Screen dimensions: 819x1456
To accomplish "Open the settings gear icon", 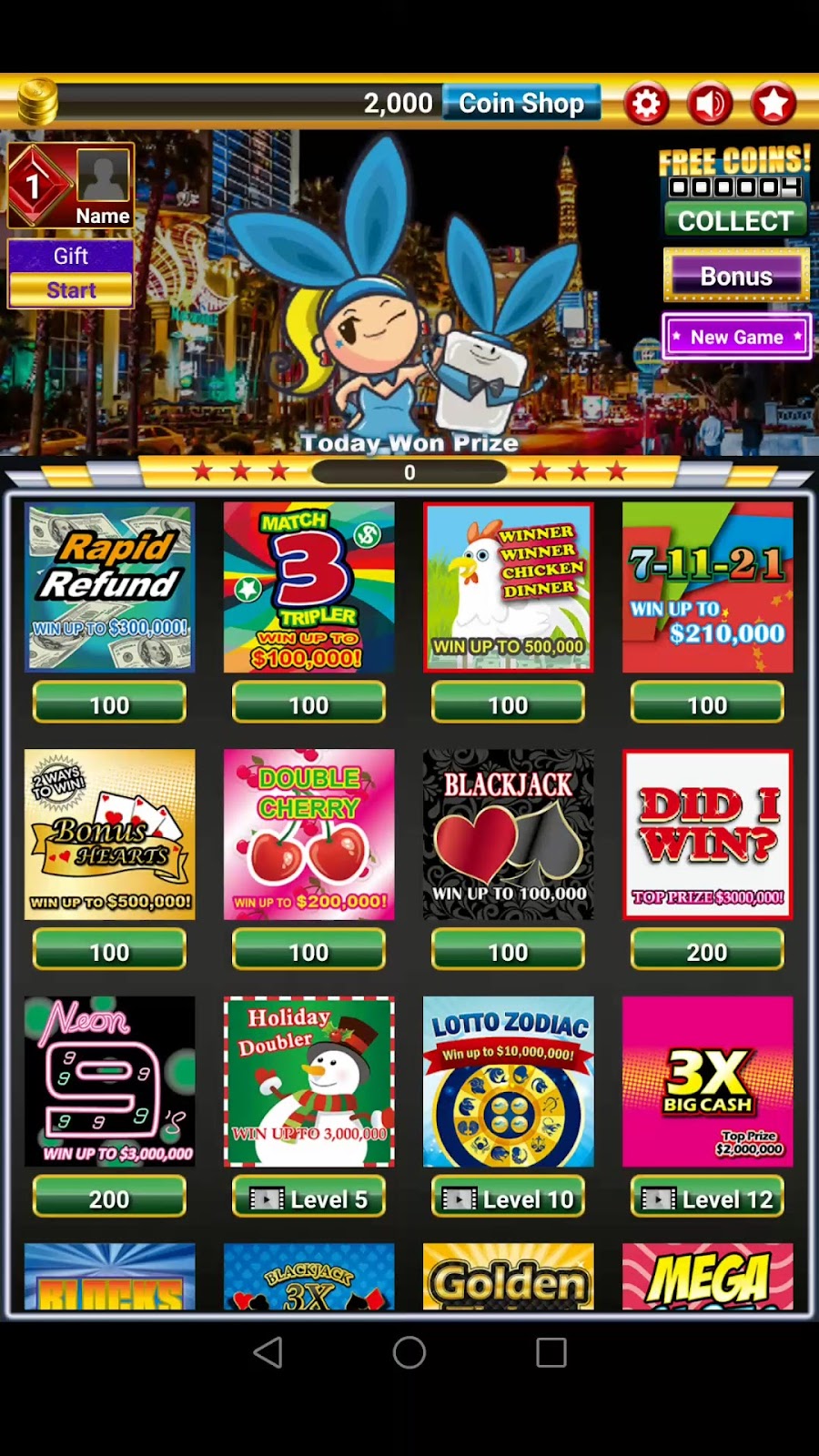I will point(646,103).
